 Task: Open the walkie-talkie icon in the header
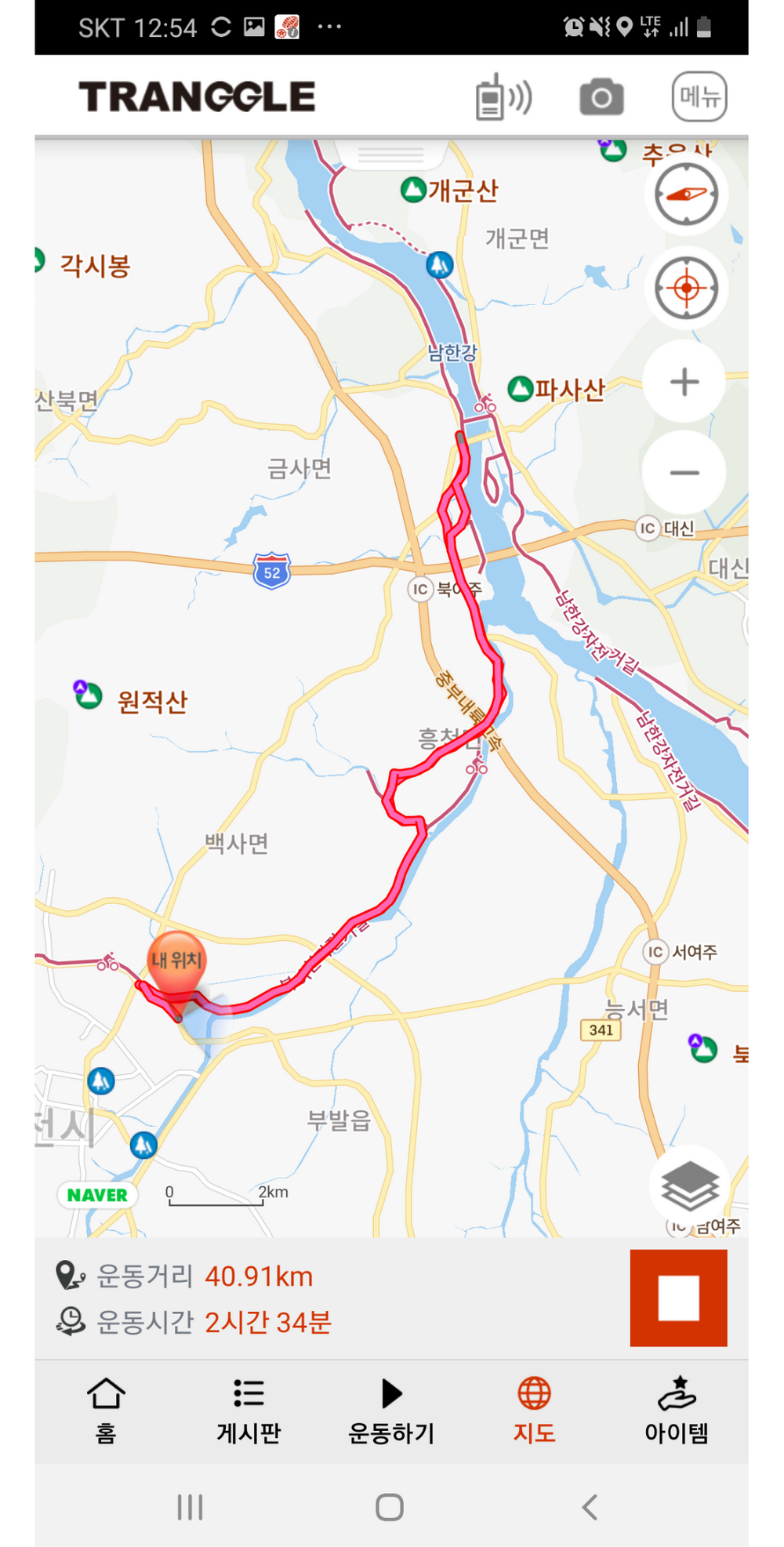click(x=503, y=98)
